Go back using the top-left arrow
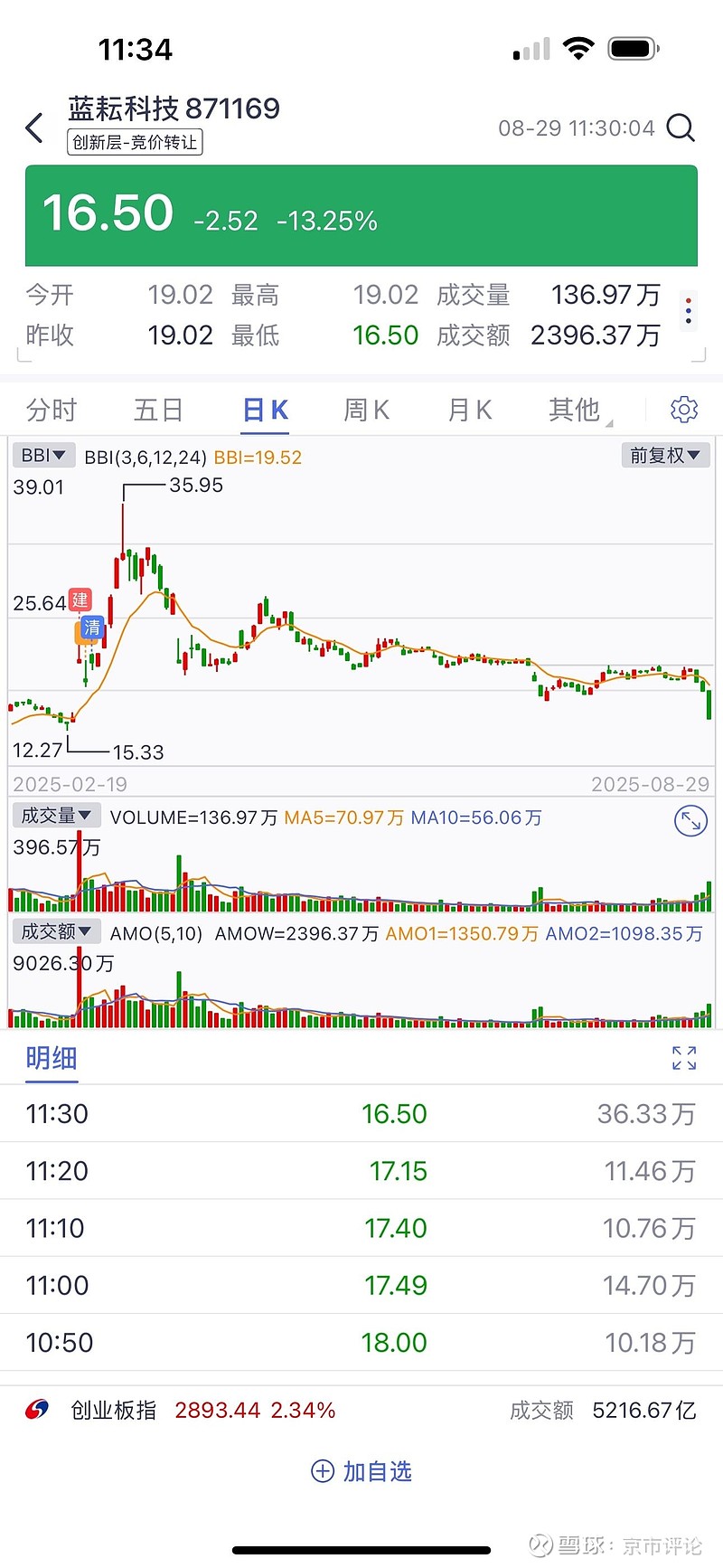This screenshot has width=723, height=1568. pos(34,128)
